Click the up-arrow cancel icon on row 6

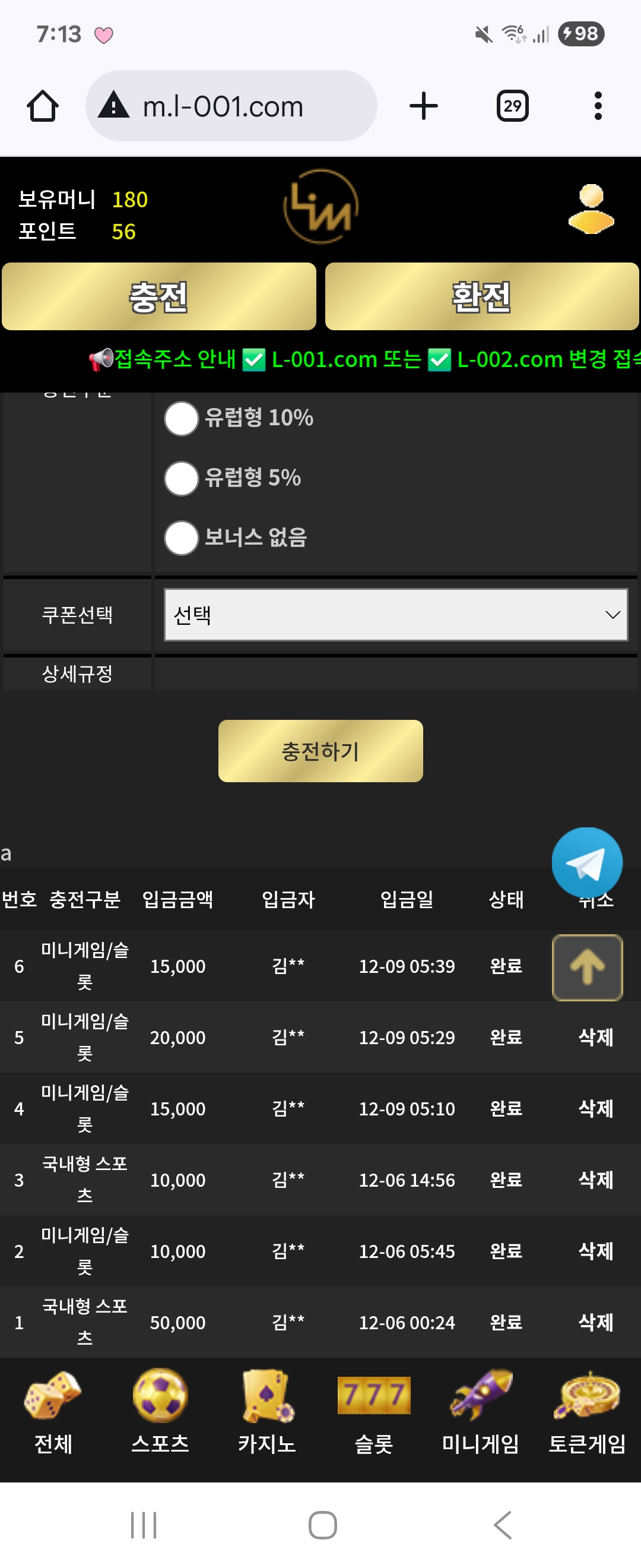point(586,966)
